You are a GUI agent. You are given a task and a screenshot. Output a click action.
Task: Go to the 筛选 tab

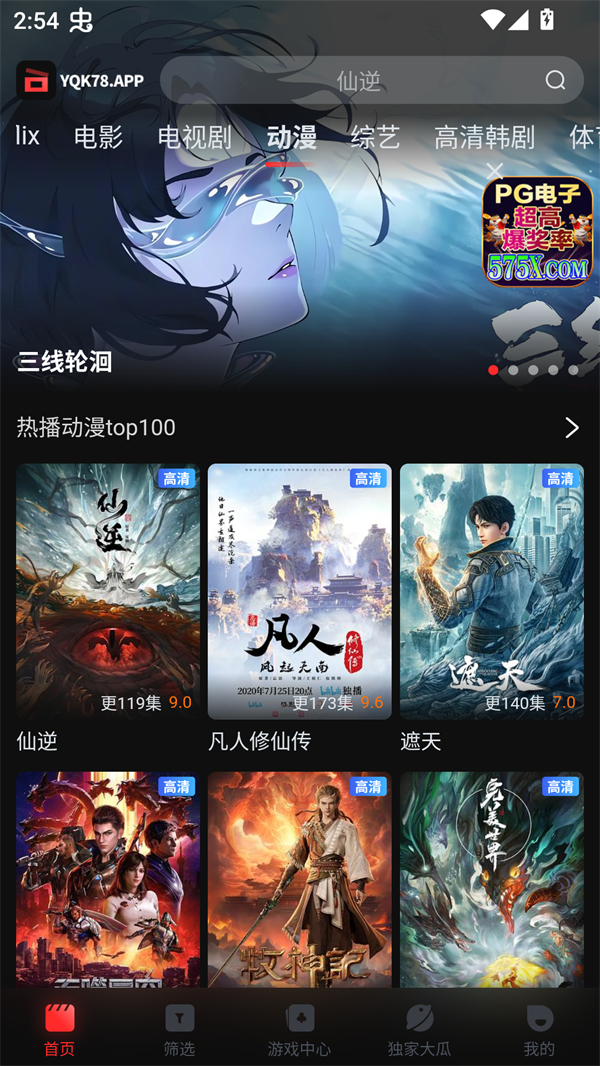pyautogui.click(x=180, y=1030)
